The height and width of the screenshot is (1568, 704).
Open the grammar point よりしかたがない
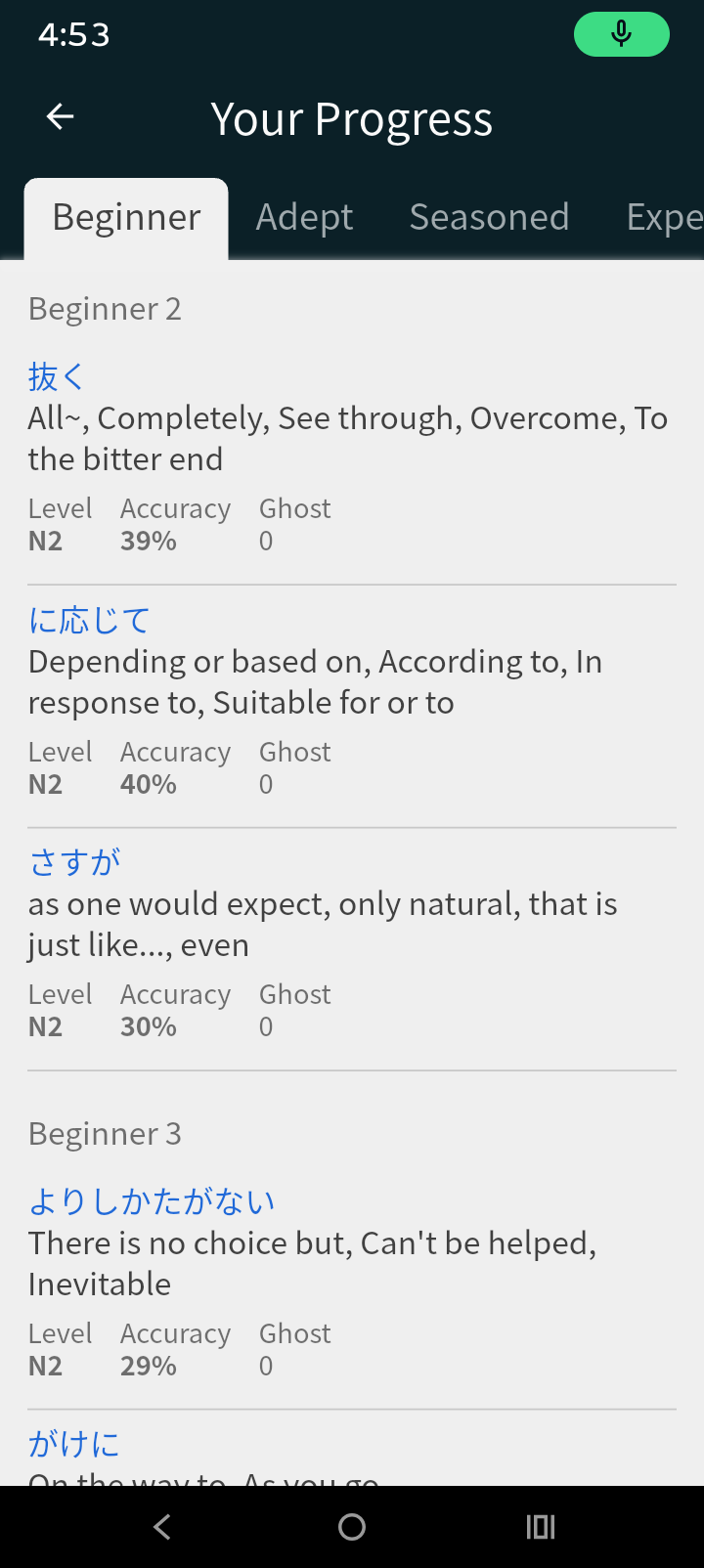point(152,1201)
